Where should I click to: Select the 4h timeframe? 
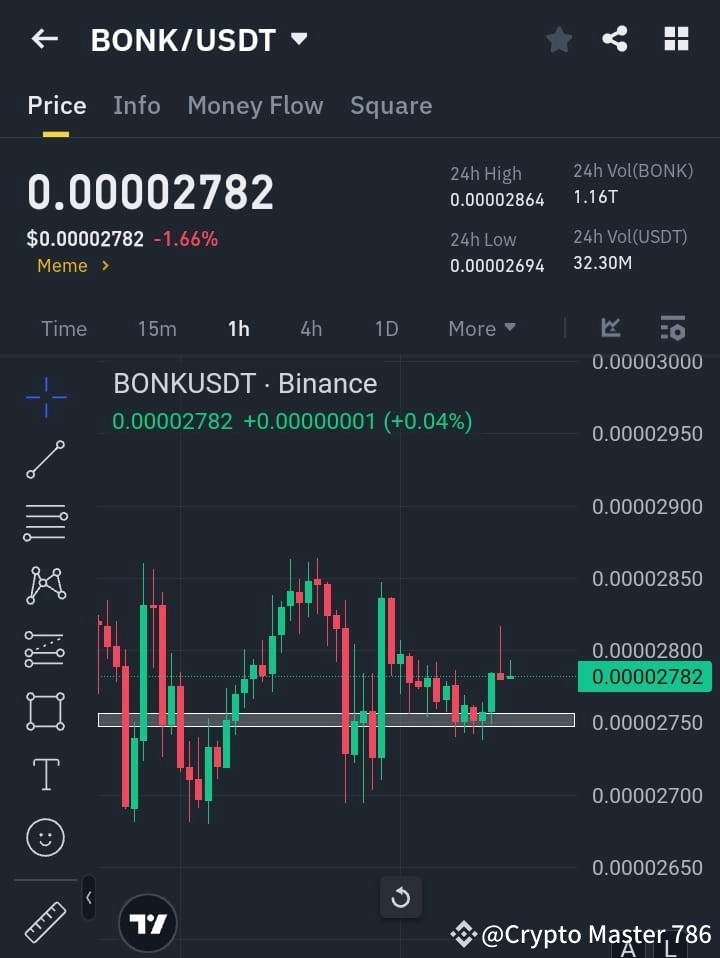(x=310, y=328)
